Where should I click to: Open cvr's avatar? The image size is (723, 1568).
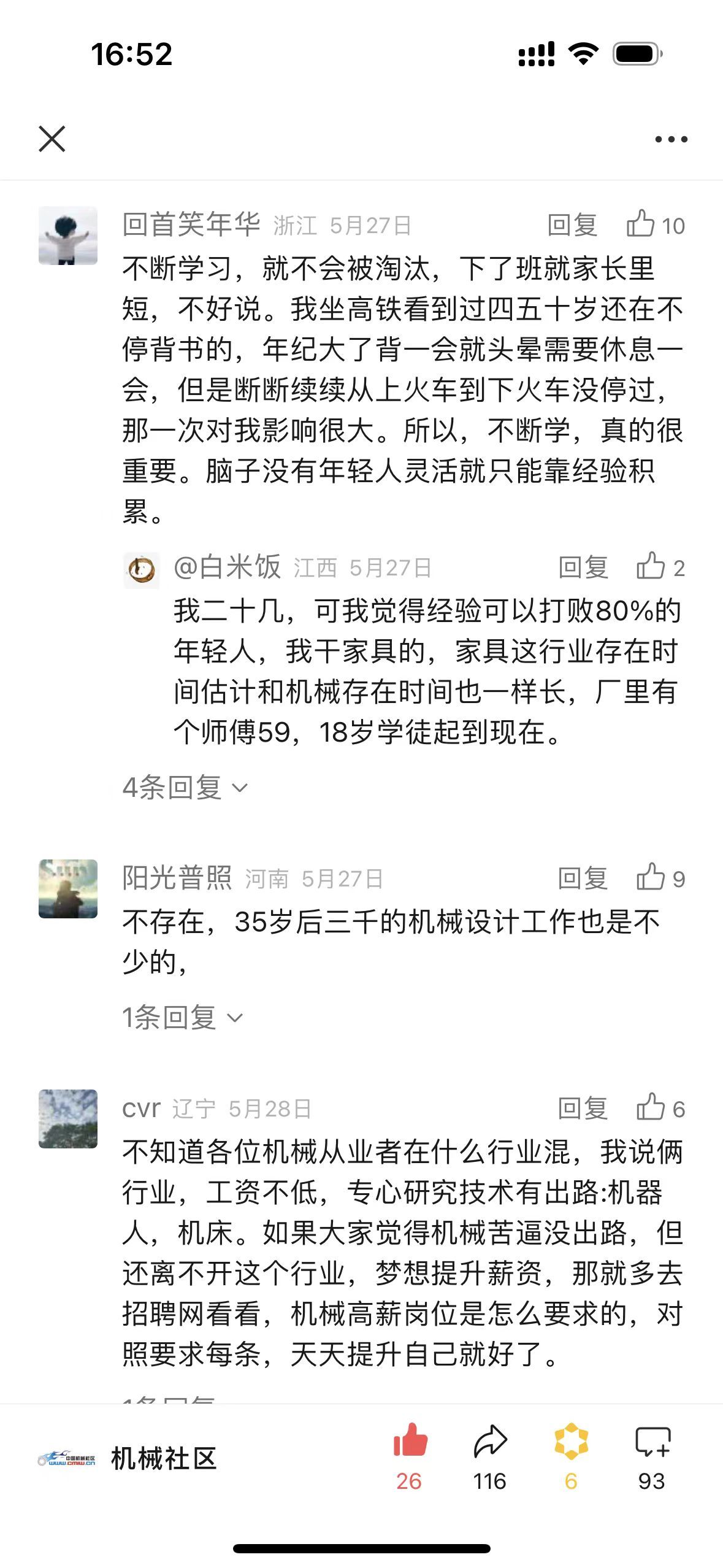tap(68, 1118)
